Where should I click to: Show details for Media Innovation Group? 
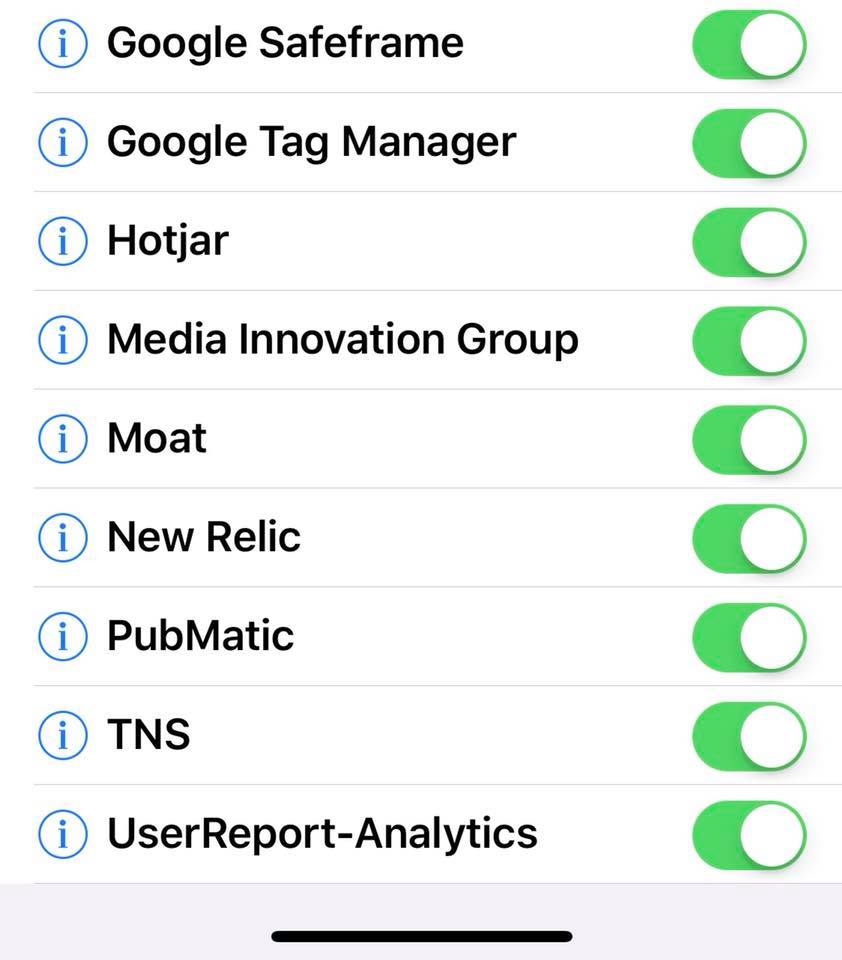tap(63, 341)
